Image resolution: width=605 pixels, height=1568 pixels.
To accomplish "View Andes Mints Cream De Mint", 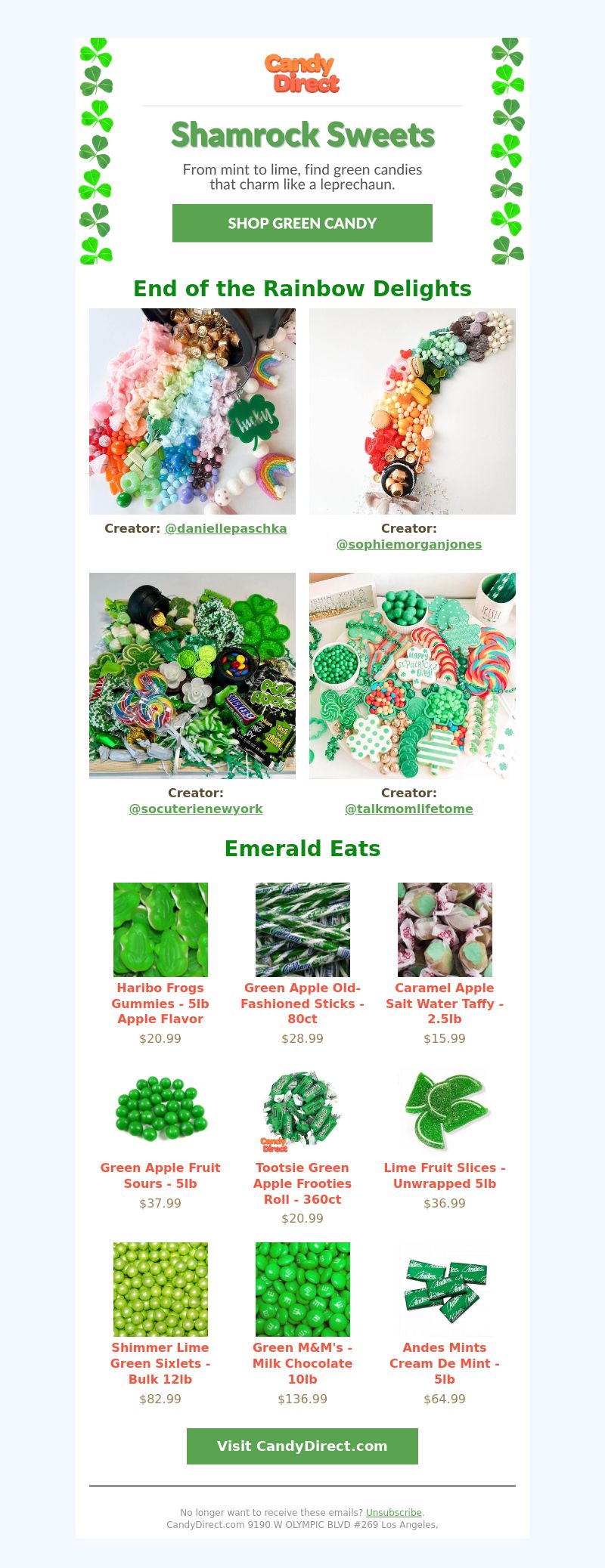I will pyautogui.click(x=445, y=1362).
